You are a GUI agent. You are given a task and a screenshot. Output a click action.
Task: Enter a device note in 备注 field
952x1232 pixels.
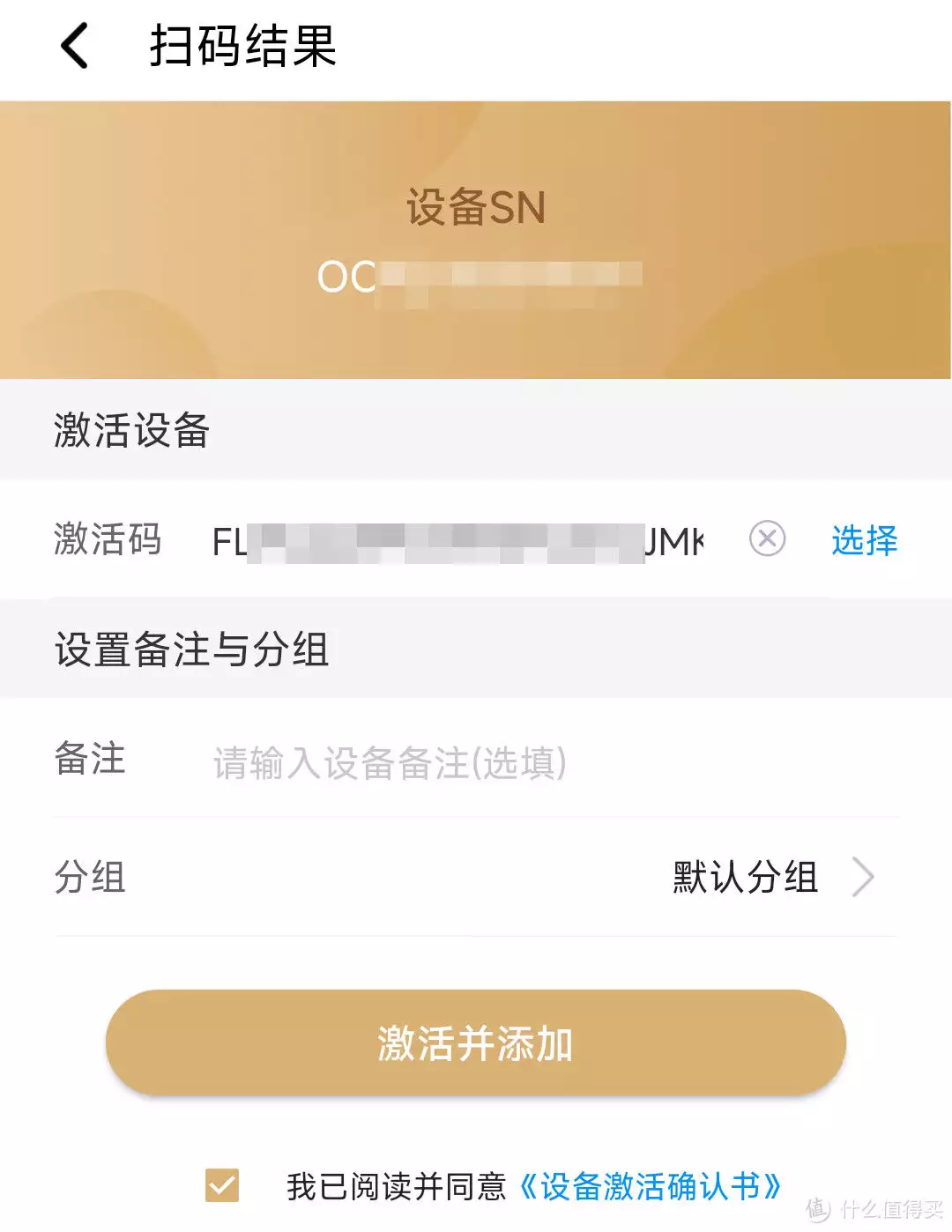529,762
